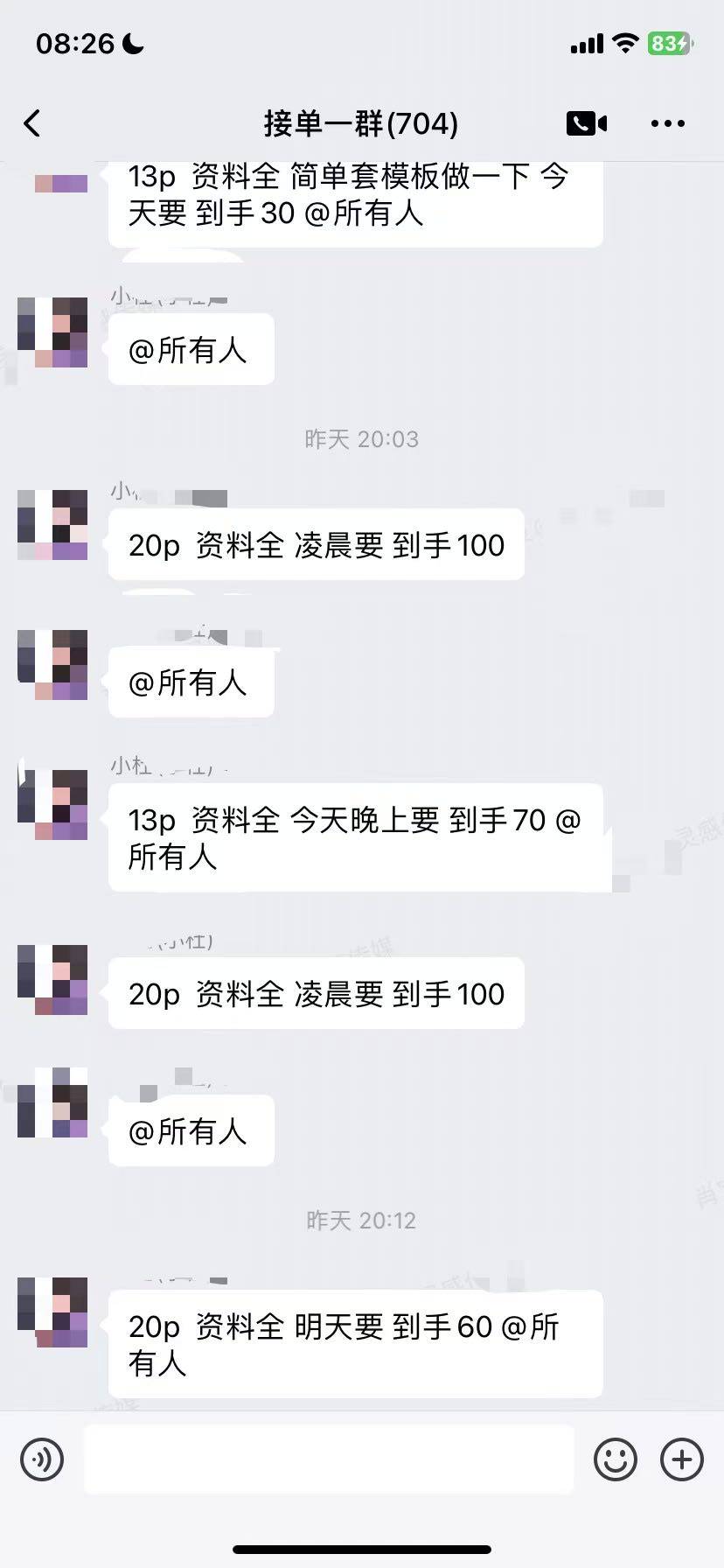Viewport: 724px width, 1568px height.
Task: Open the emoji picker
Action: tap(615, 1459)
